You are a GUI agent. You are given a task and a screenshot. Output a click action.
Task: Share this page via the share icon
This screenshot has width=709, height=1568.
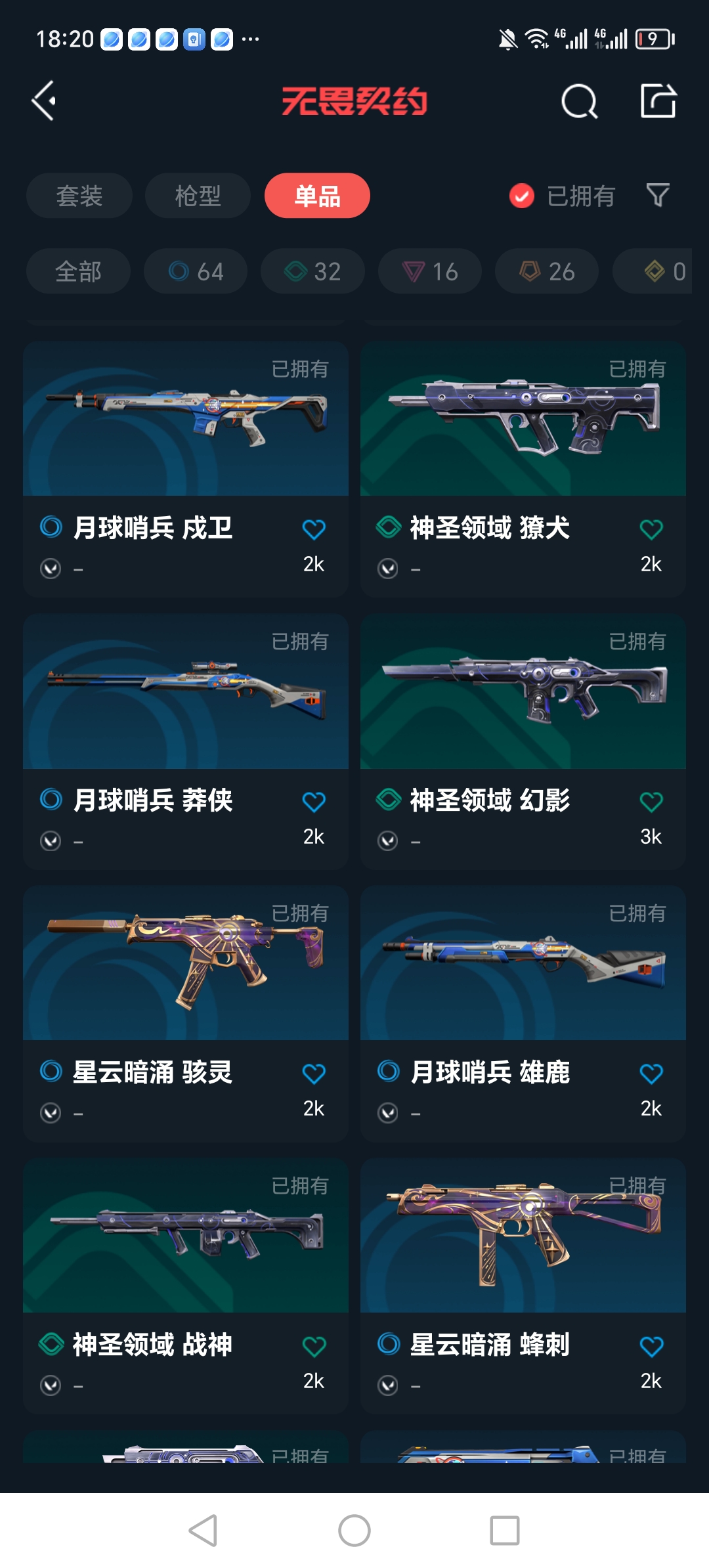(658, 101)
